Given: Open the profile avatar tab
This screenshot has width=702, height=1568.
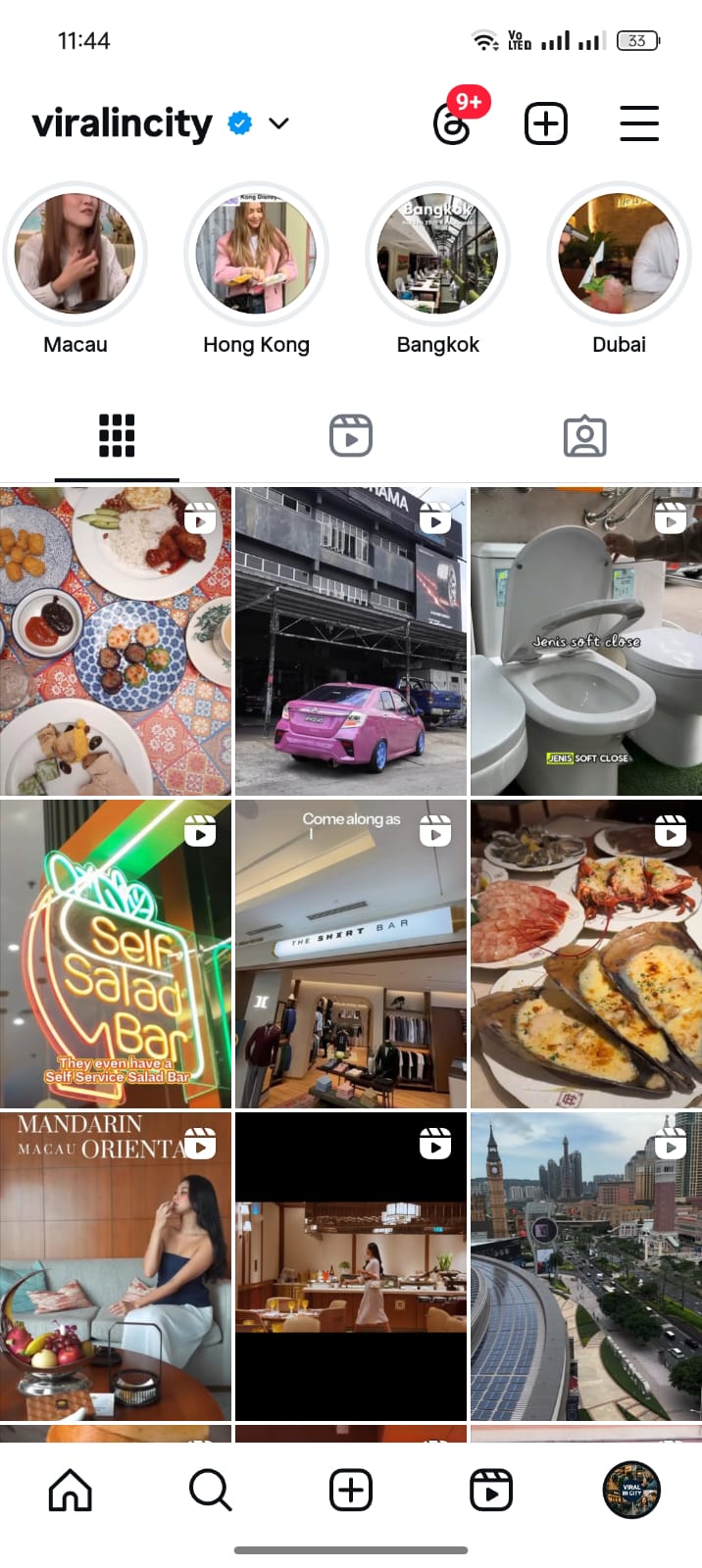Looking at the screenshot, I should pyautogui.click(x=631, y=1491).
